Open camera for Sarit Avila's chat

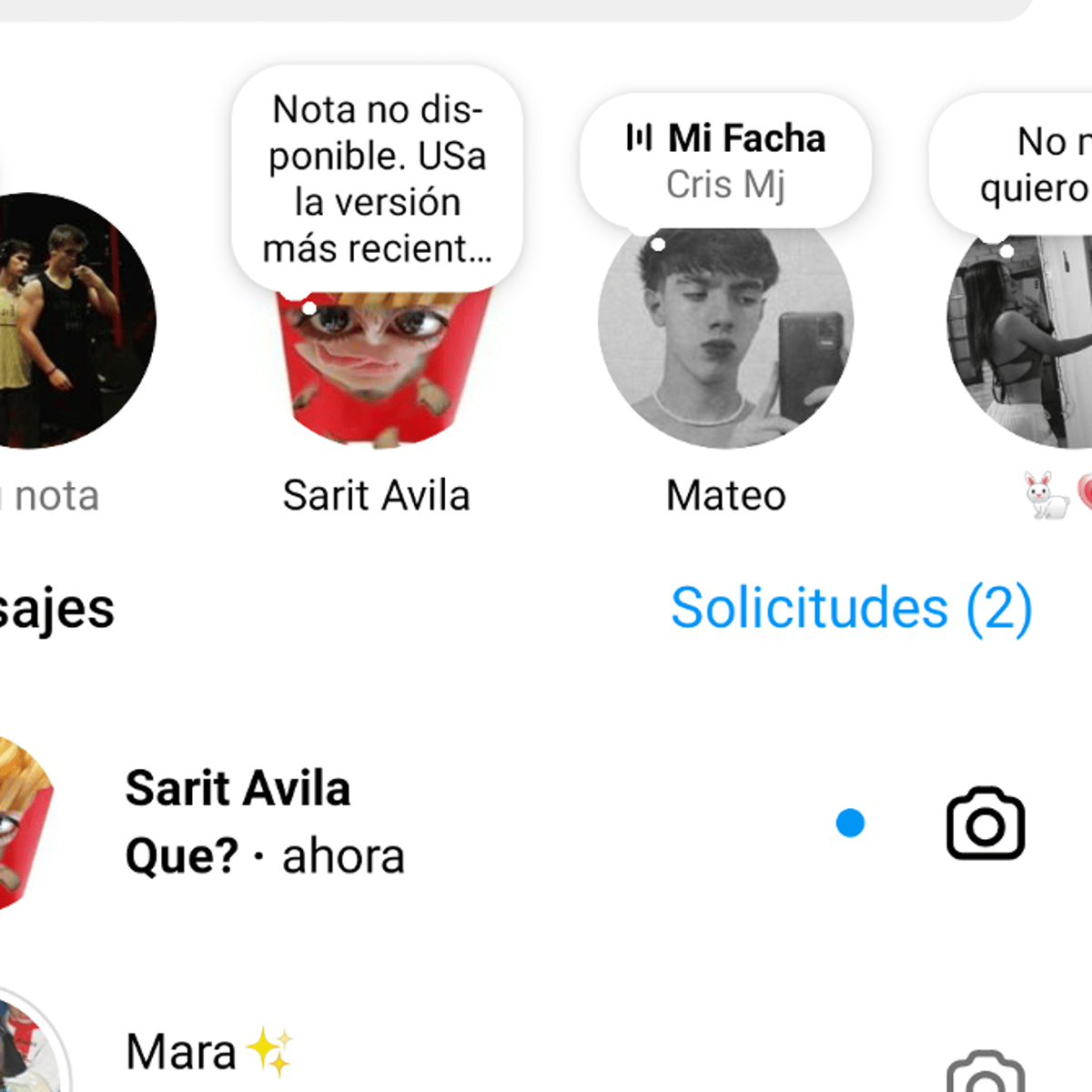pyautogui.click(x=986, y=824)
